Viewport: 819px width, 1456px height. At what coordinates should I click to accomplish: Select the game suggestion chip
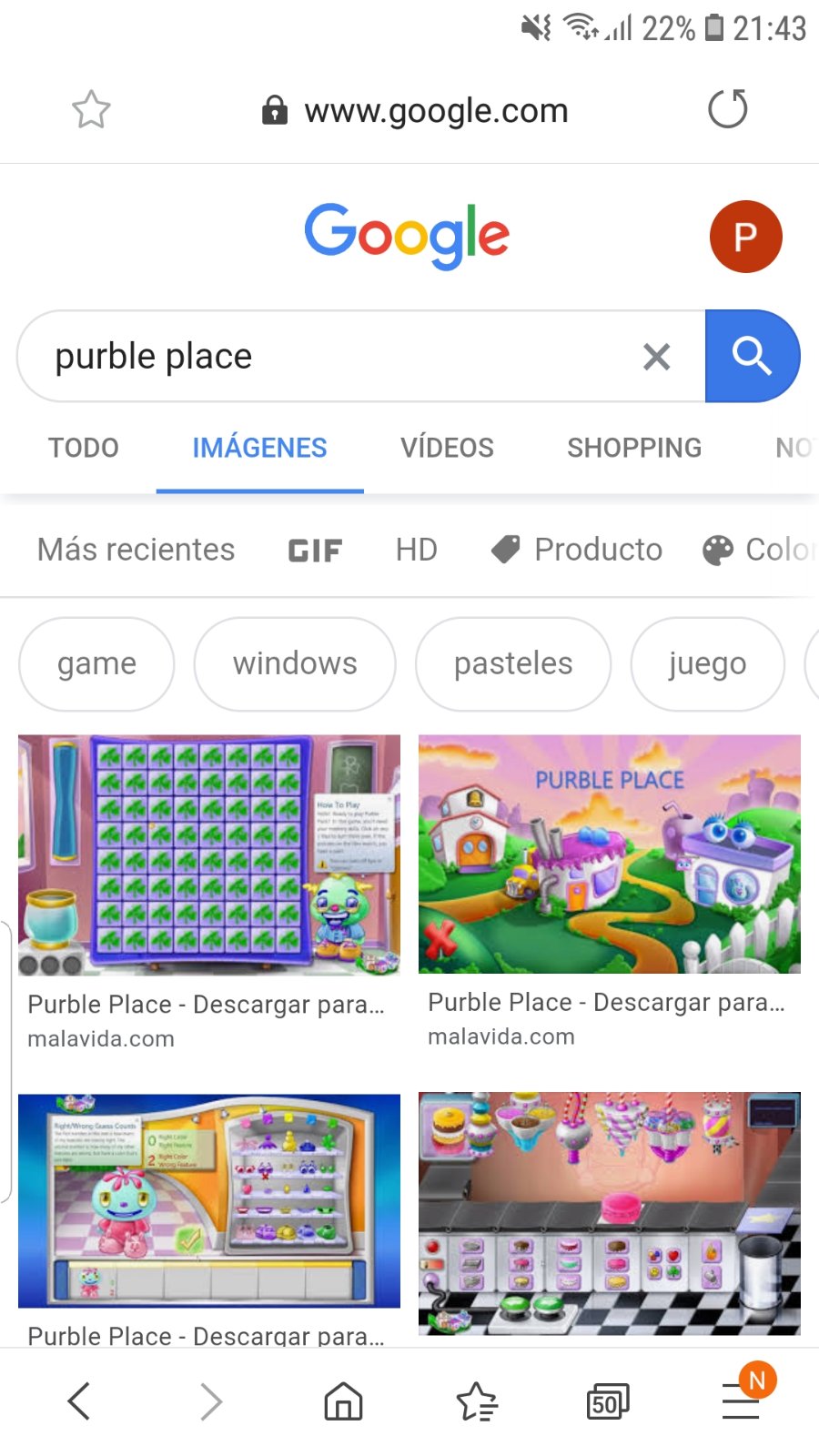[96, 664]
